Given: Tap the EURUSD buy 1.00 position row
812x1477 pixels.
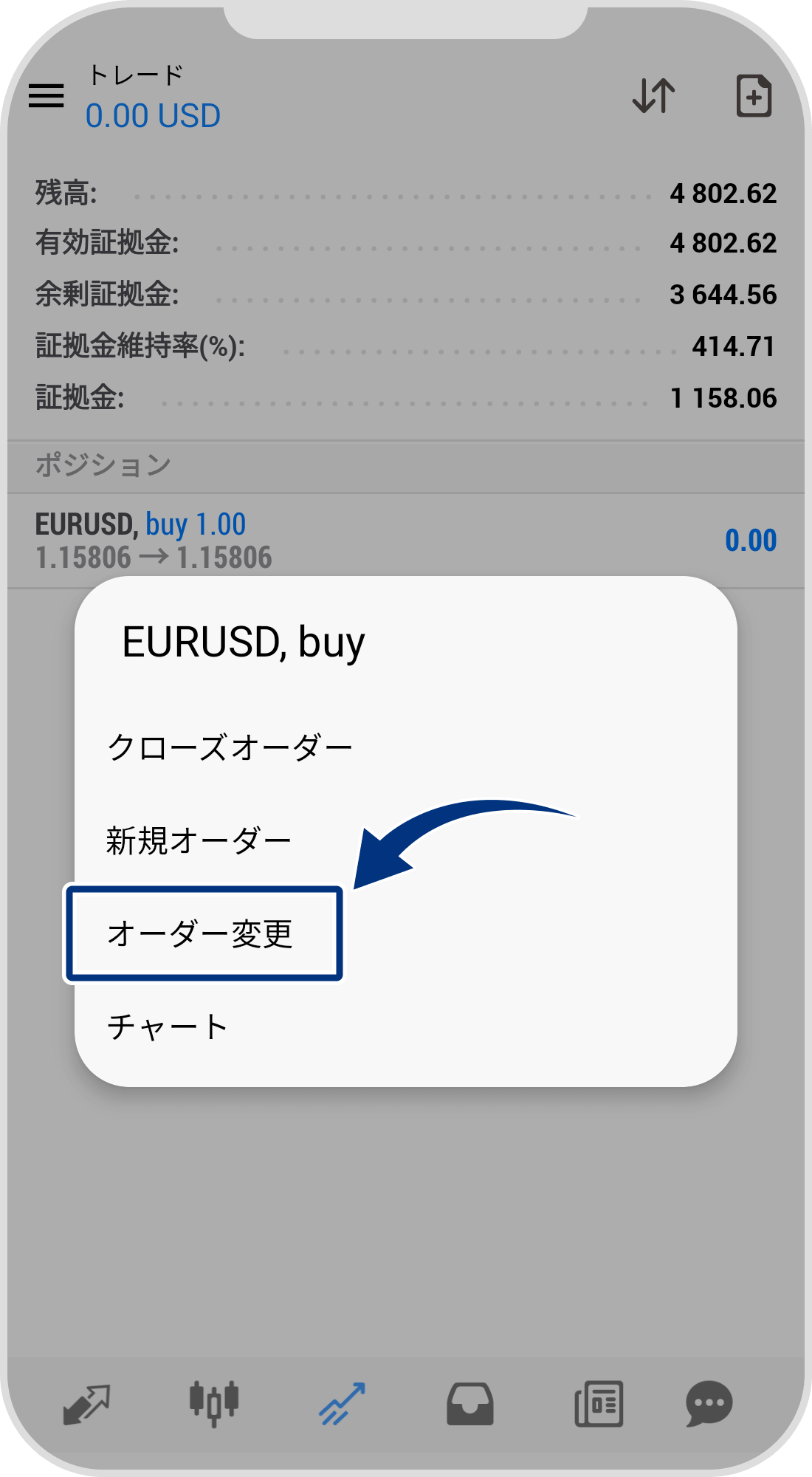Looking at the screenshot, I should (406, 541).
